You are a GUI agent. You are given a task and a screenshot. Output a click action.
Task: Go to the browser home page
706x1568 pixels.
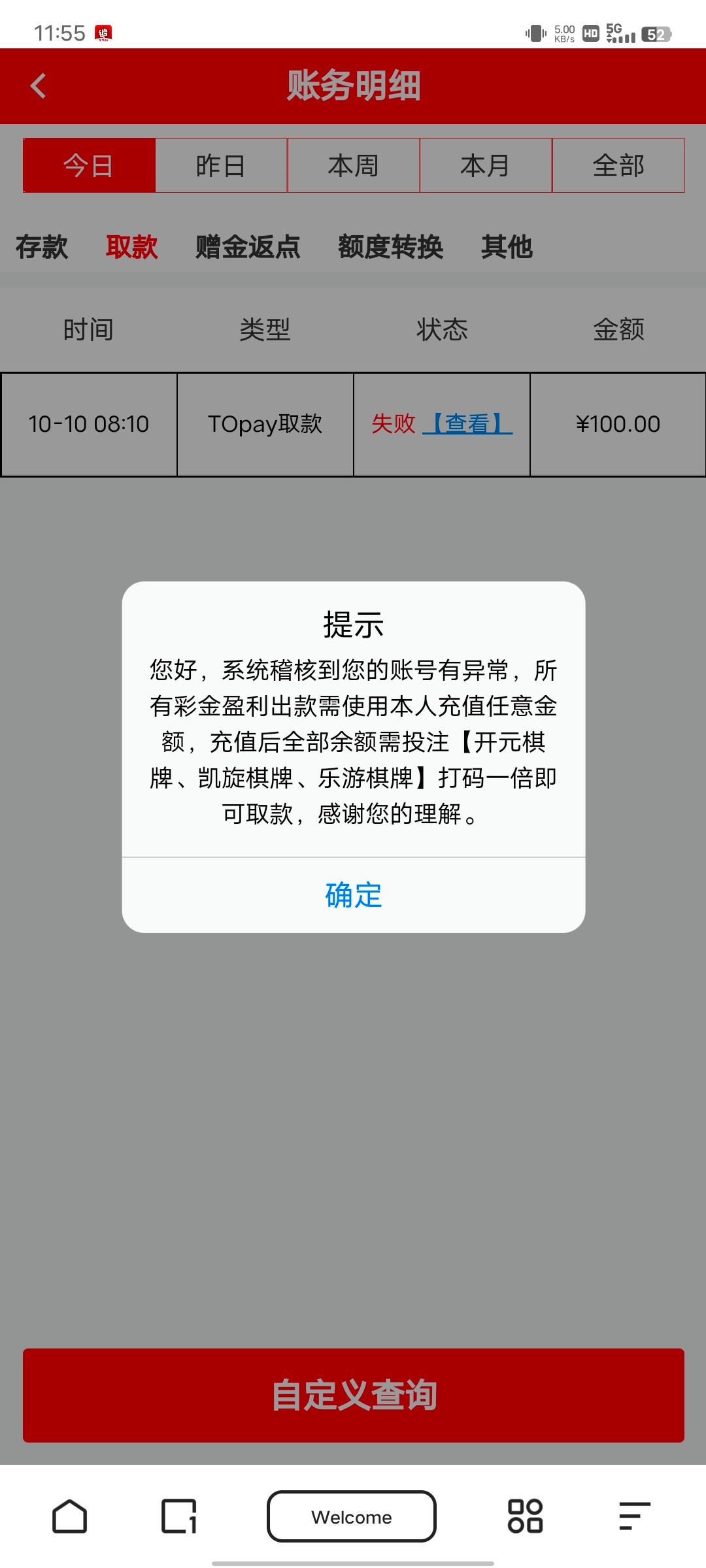pos(69,1516)
